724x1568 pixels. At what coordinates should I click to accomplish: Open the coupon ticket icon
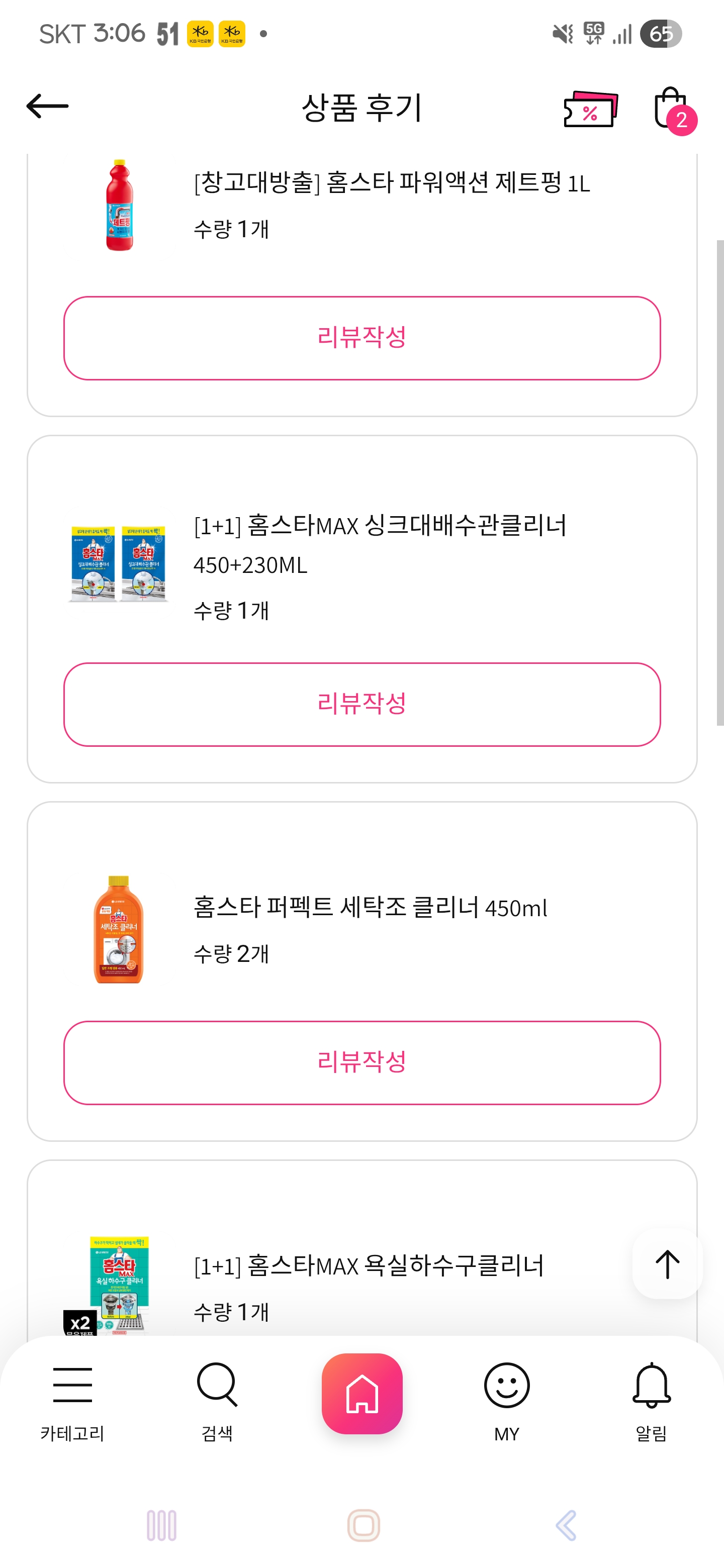[x=590, y=109]
